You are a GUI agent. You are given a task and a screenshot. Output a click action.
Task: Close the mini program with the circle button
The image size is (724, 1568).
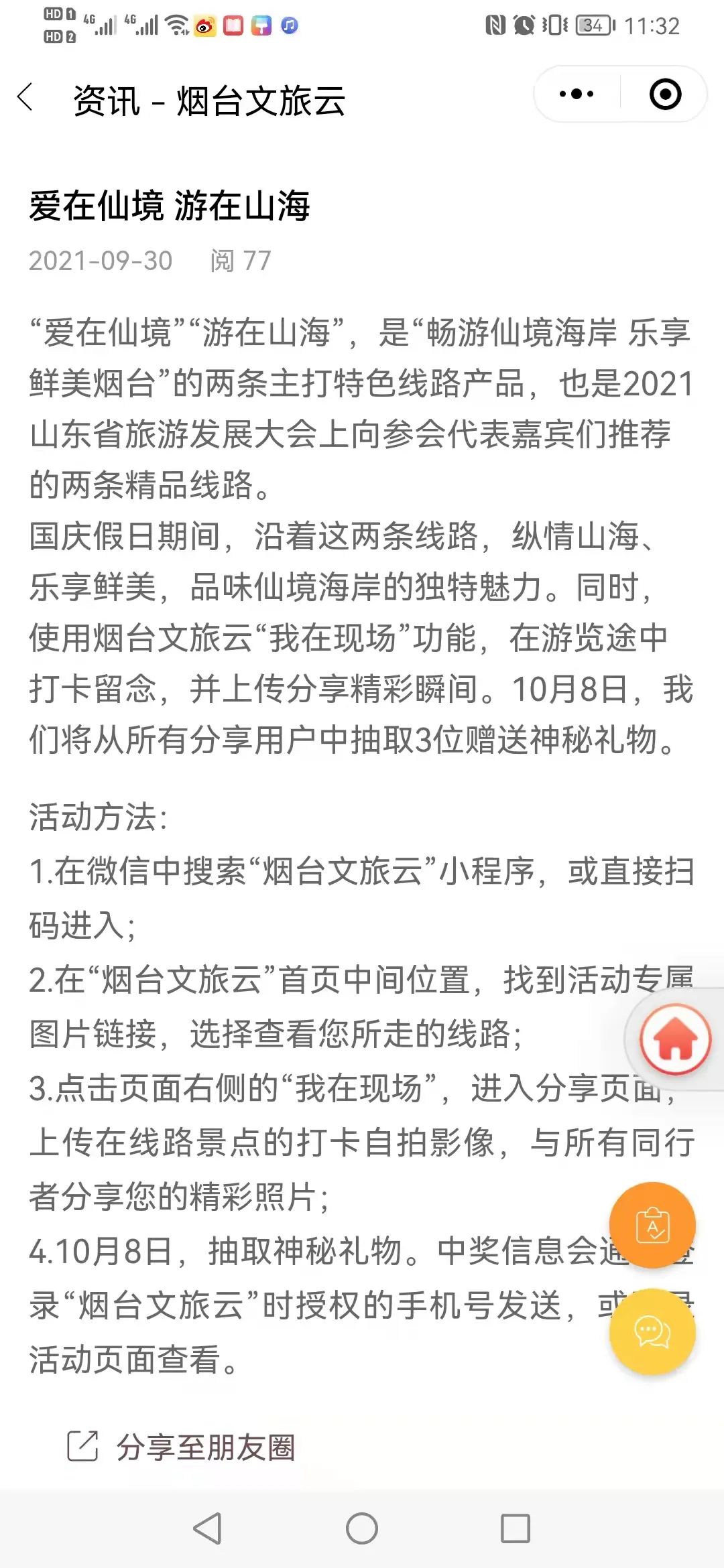click(x=665, y=94)
